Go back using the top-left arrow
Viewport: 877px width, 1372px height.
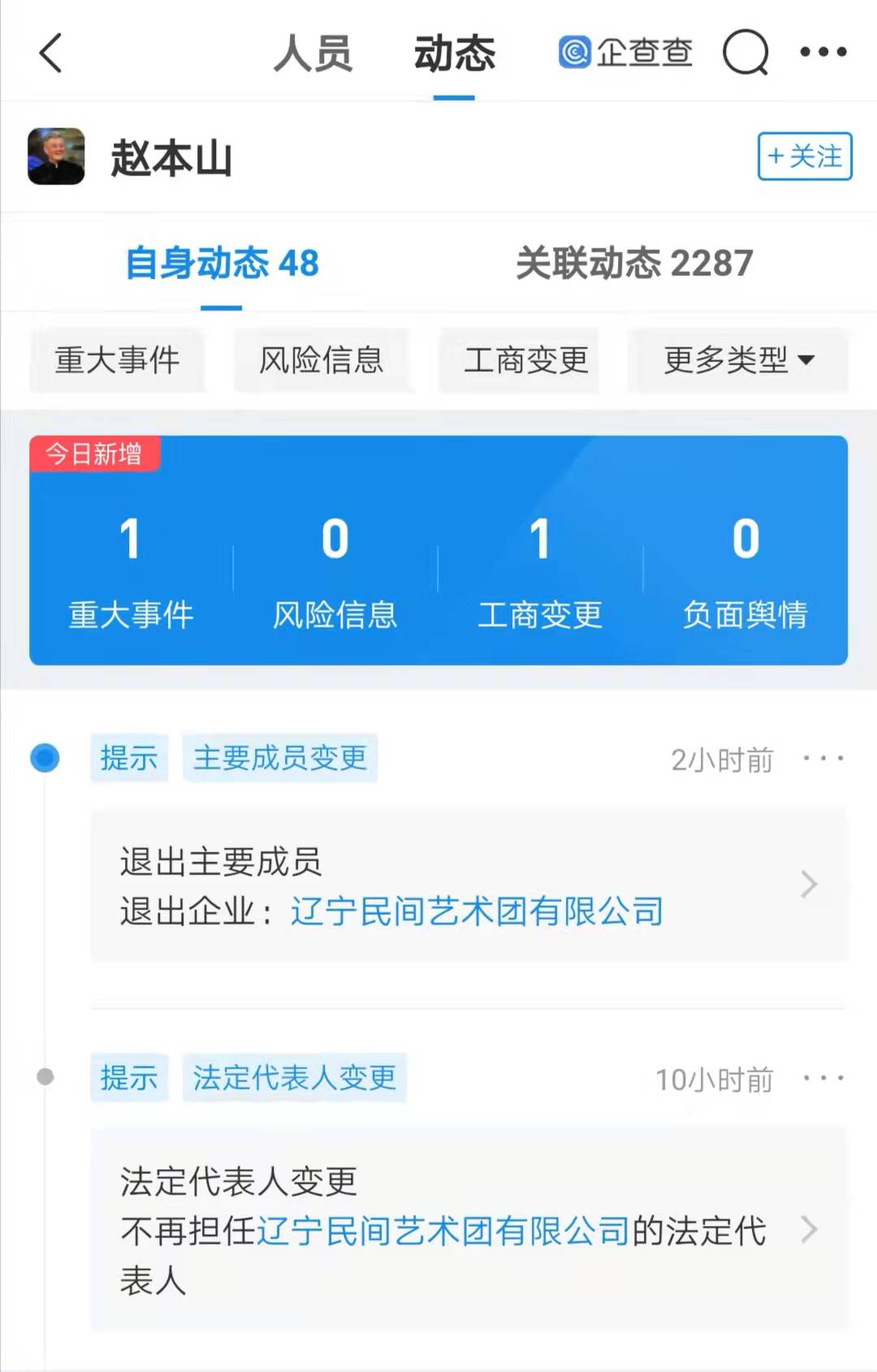pos(50,54)
